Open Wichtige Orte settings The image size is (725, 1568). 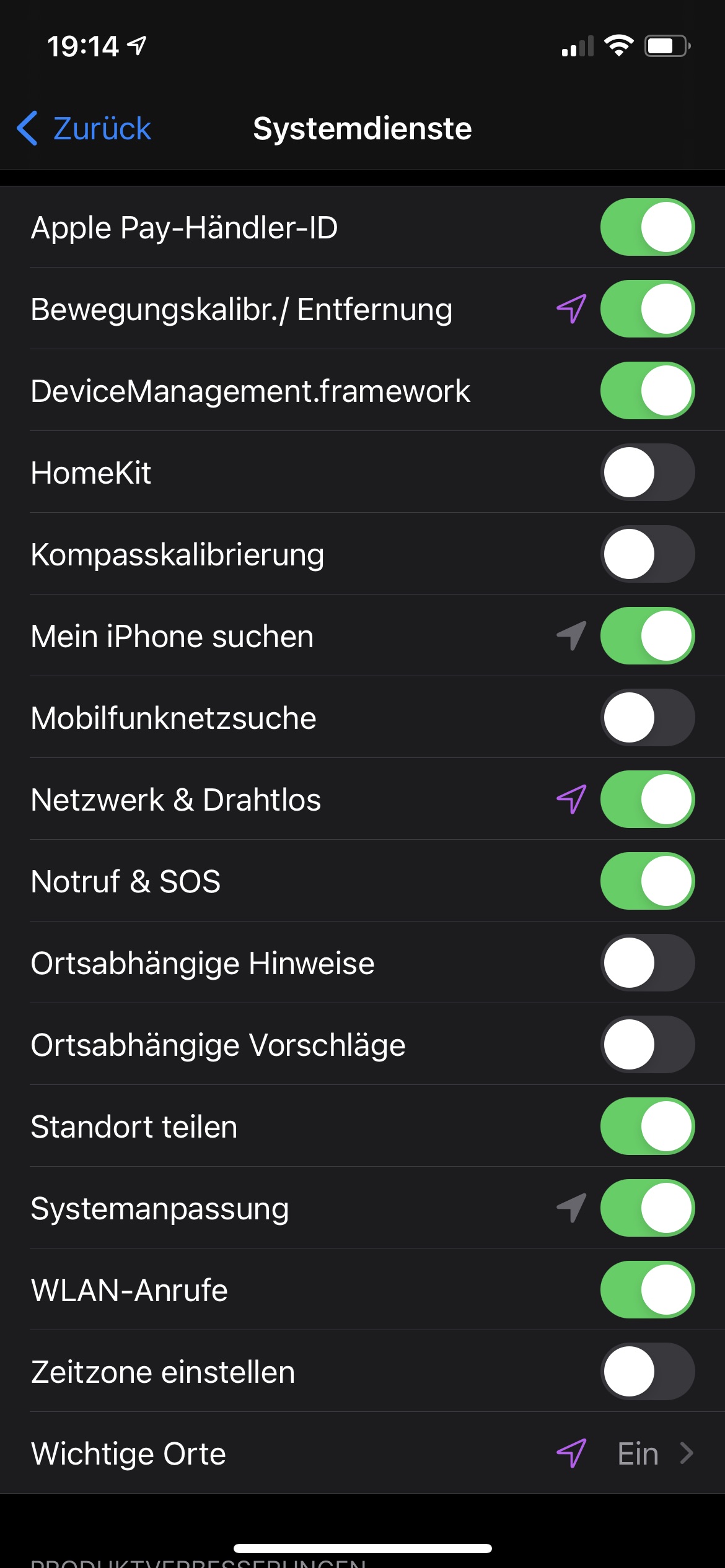click(x=362, y=1453)
